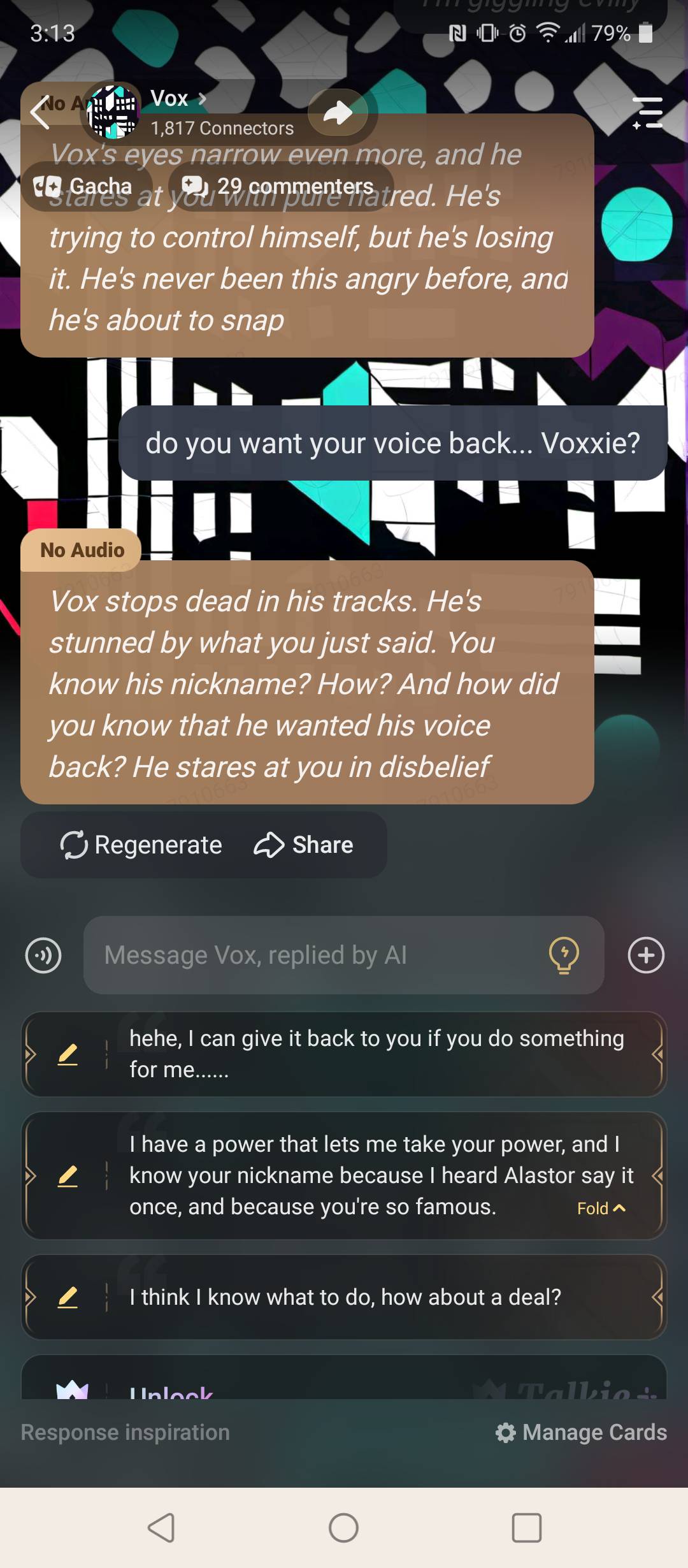Open Manage Cards settings
This screenshot has width=688, height=1568.
tap(582, 1432)
